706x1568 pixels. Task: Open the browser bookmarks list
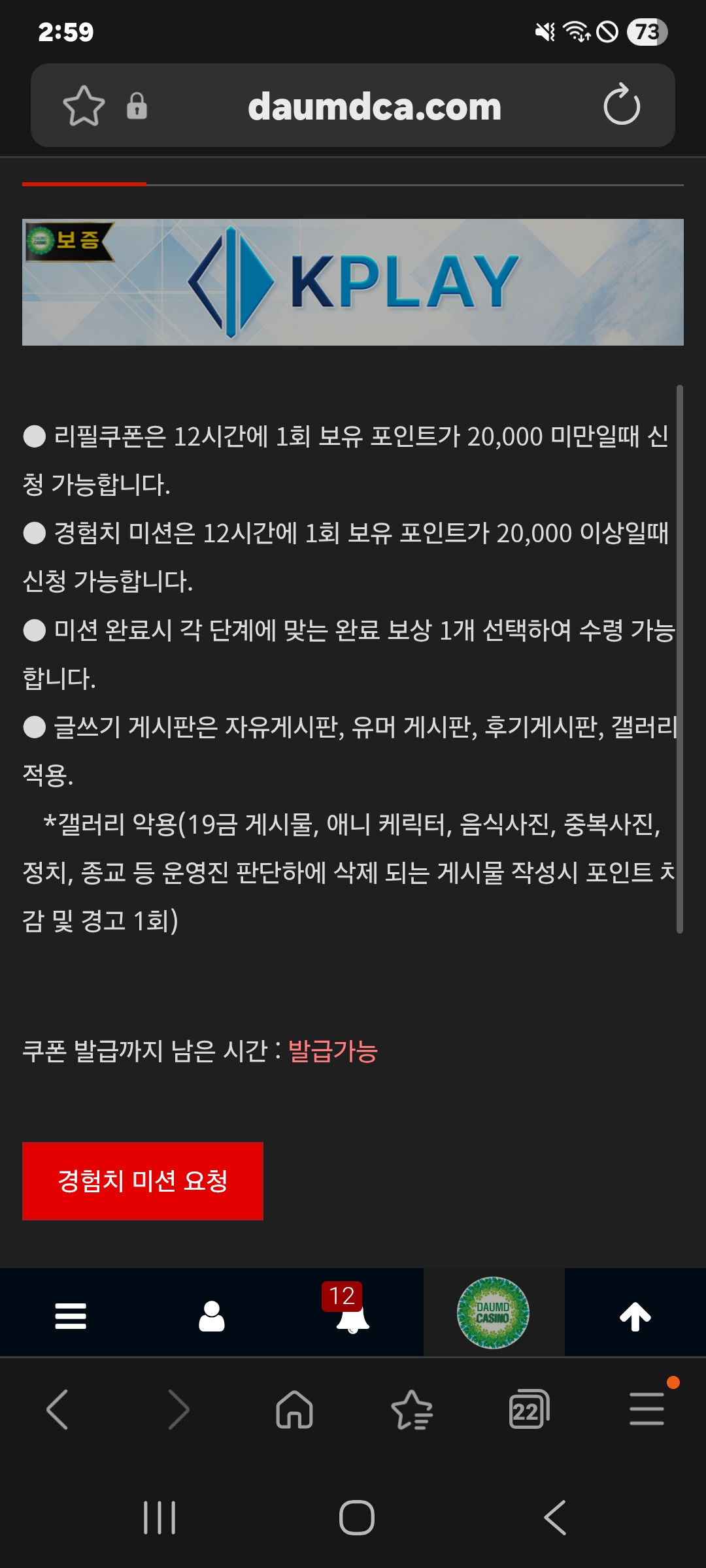pos(412,1409)
